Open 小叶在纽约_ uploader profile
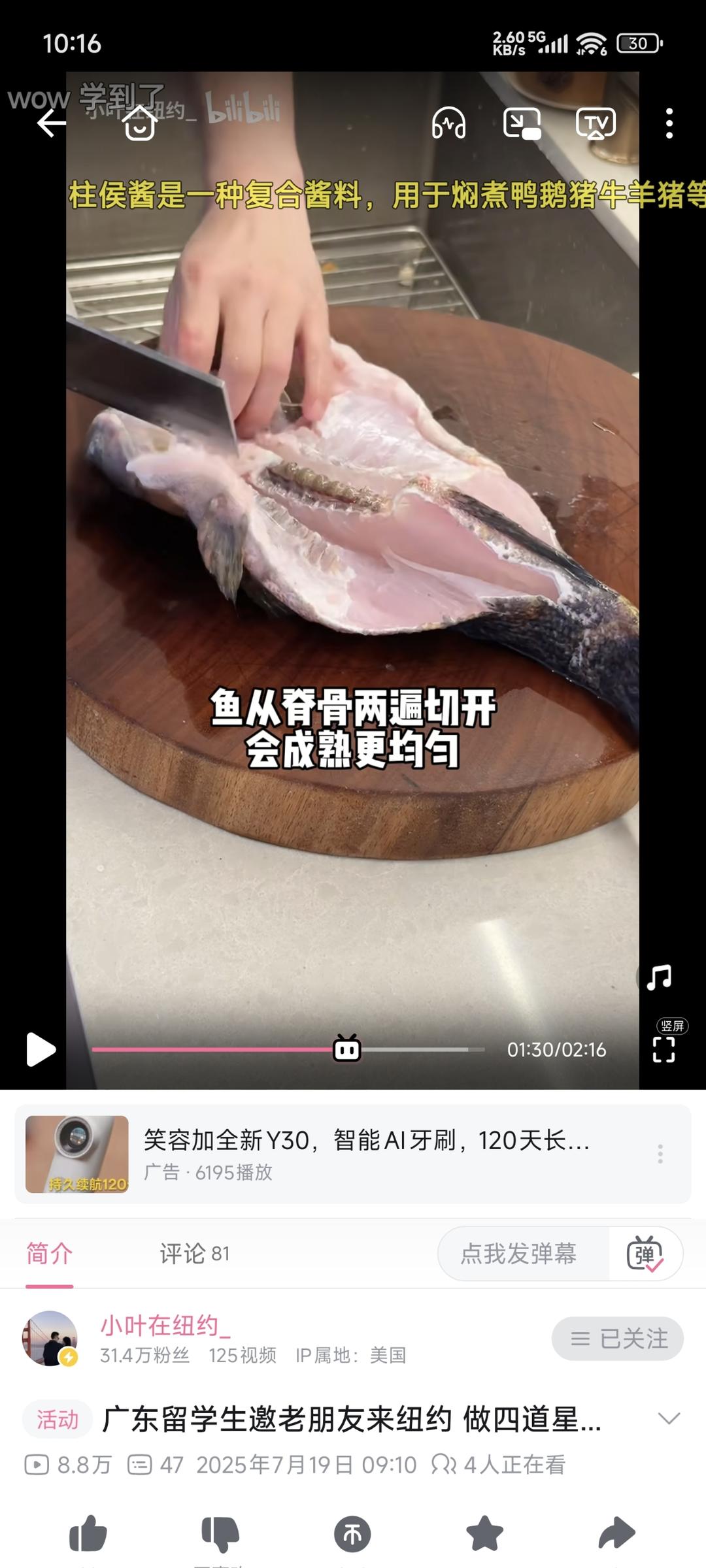Screen dimensions: 706x1568 pyautogui.click(x=165, y=1326)
